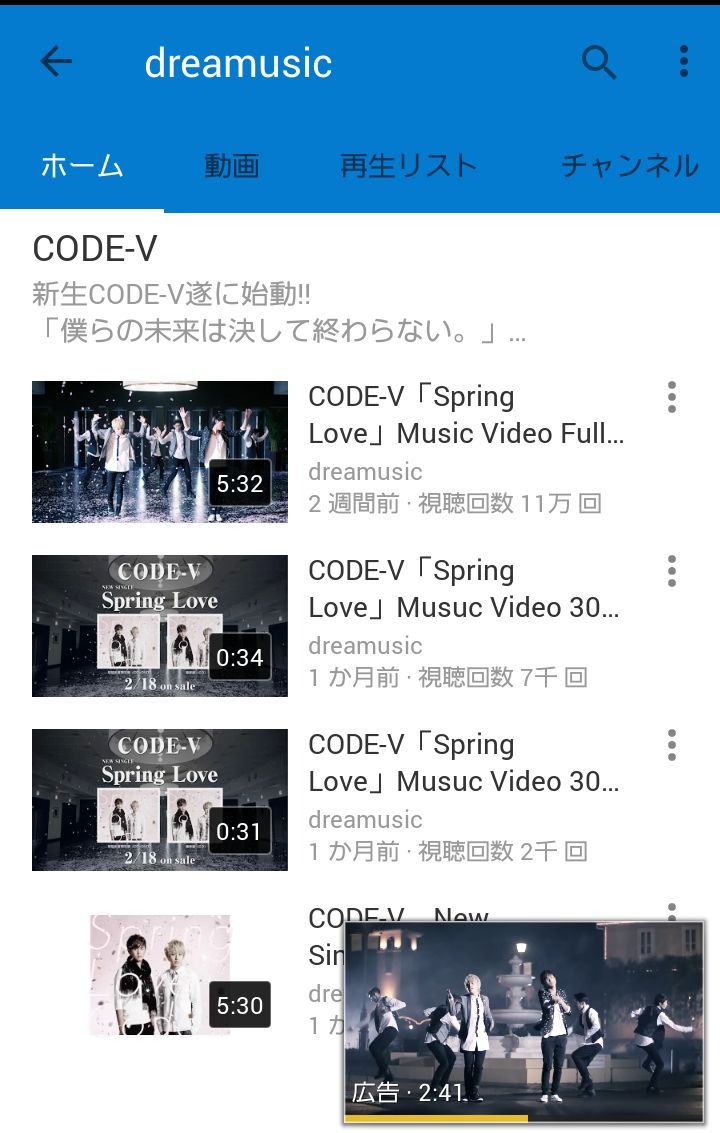
Task: Open options for the Spring Love full video
Action: (670, 397)
